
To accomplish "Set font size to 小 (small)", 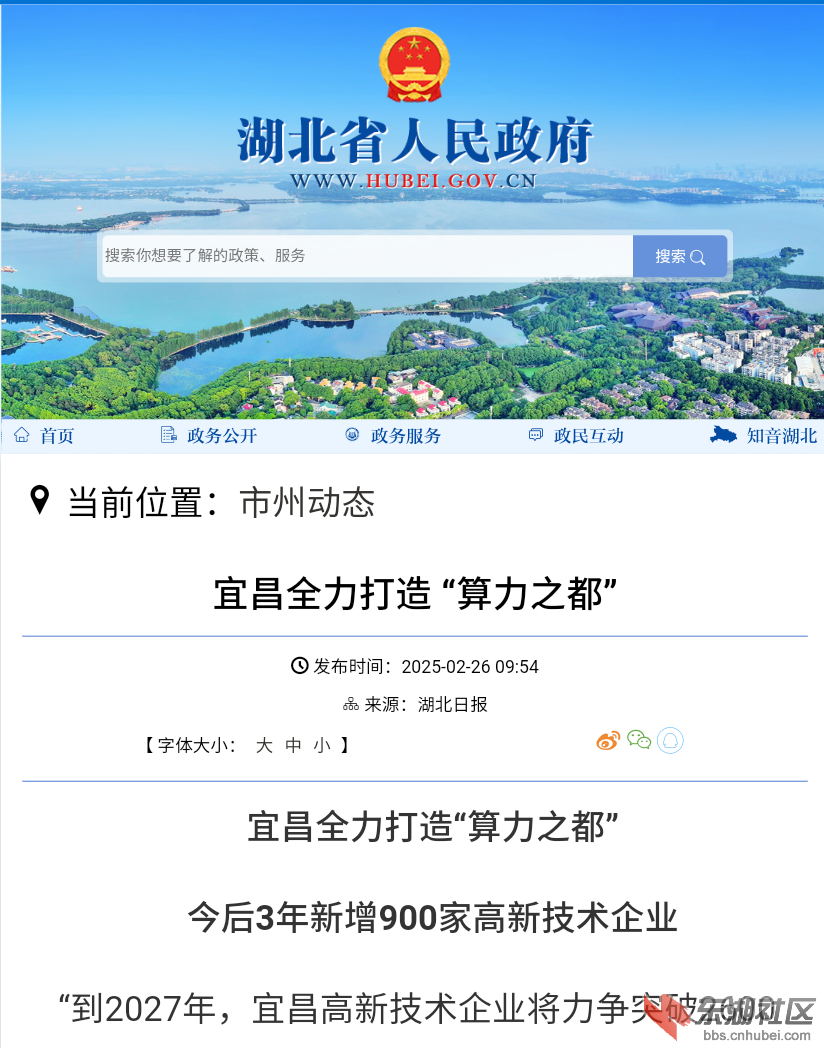I will (x=321, y=745).
